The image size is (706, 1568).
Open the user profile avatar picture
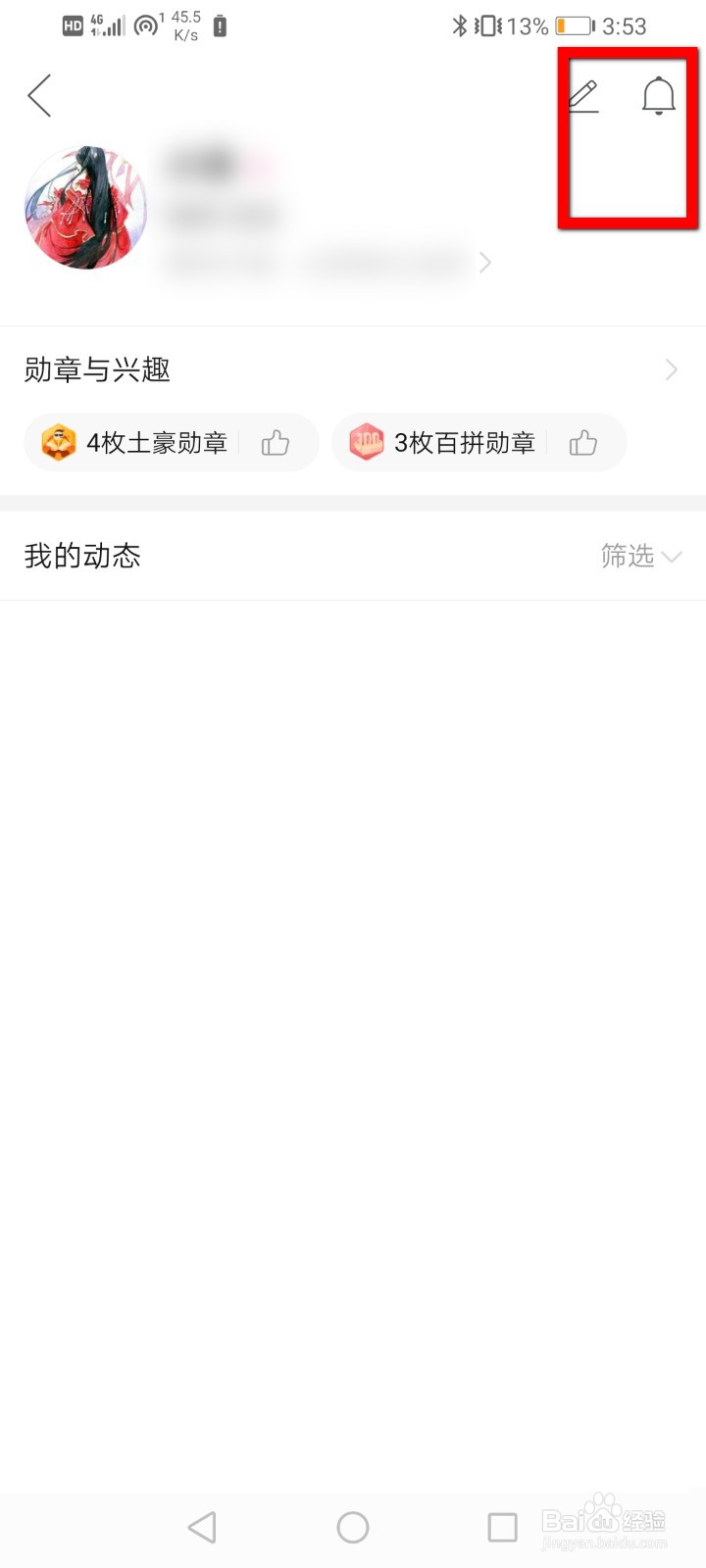pyautogui.click(x=85, y=207)
